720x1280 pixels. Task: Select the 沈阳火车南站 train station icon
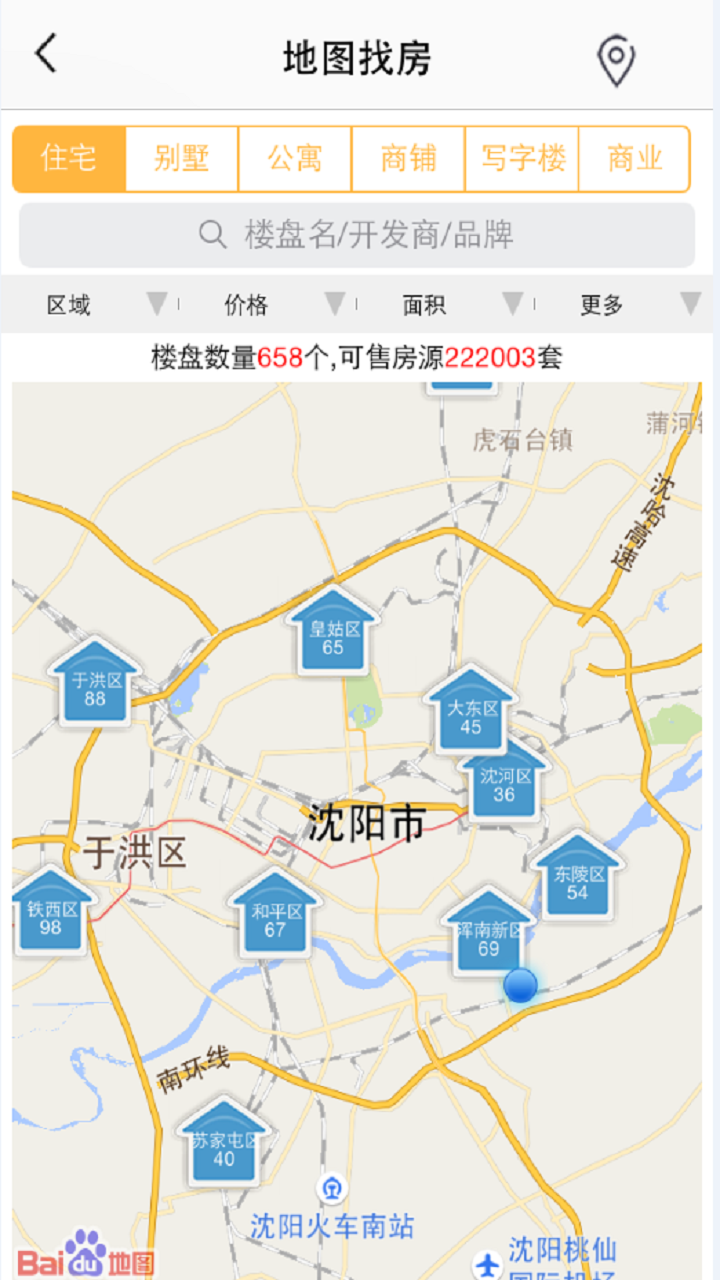pos(330,1190)
